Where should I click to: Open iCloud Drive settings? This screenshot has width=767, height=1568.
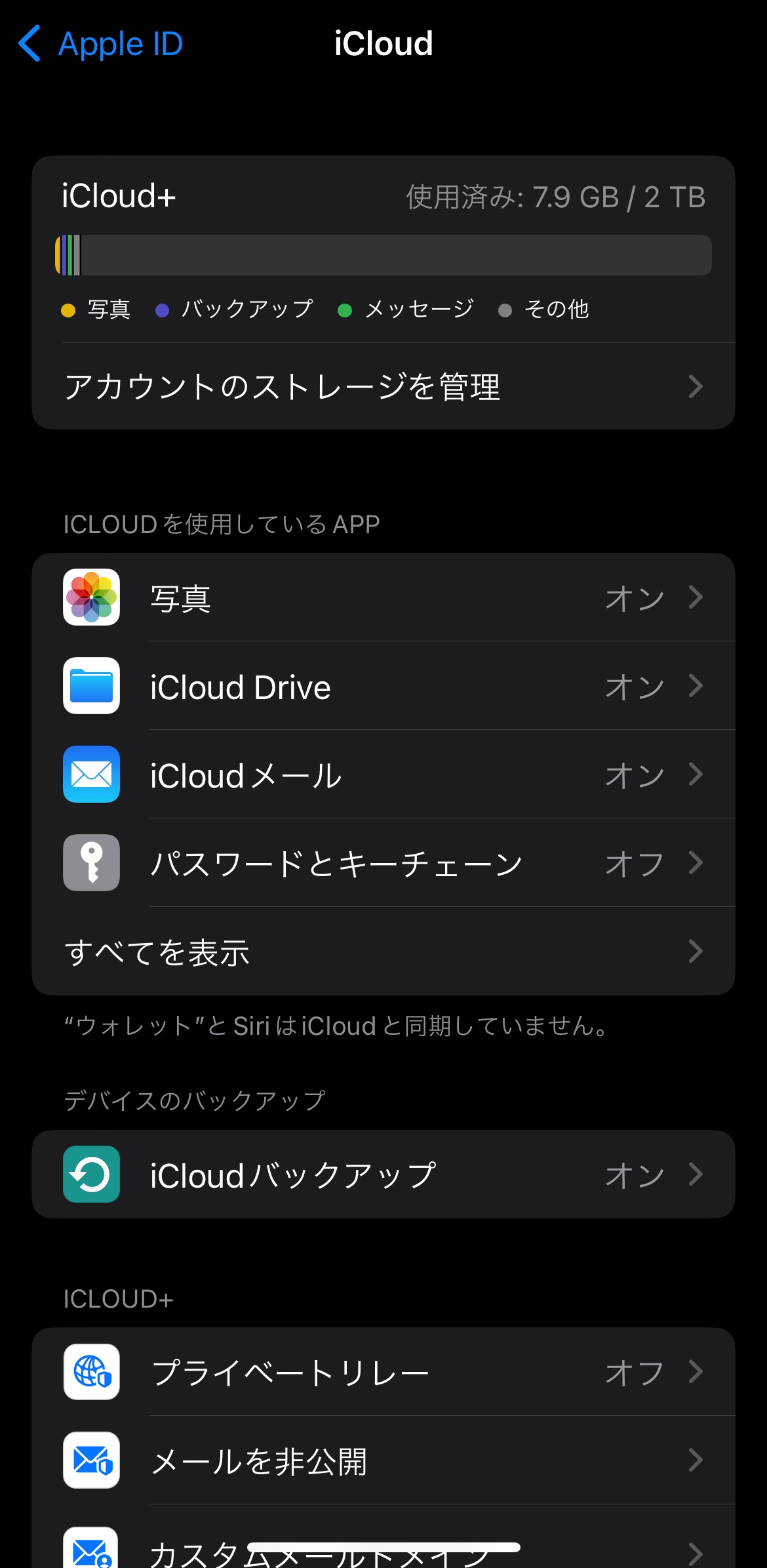(x=383, y=686)
